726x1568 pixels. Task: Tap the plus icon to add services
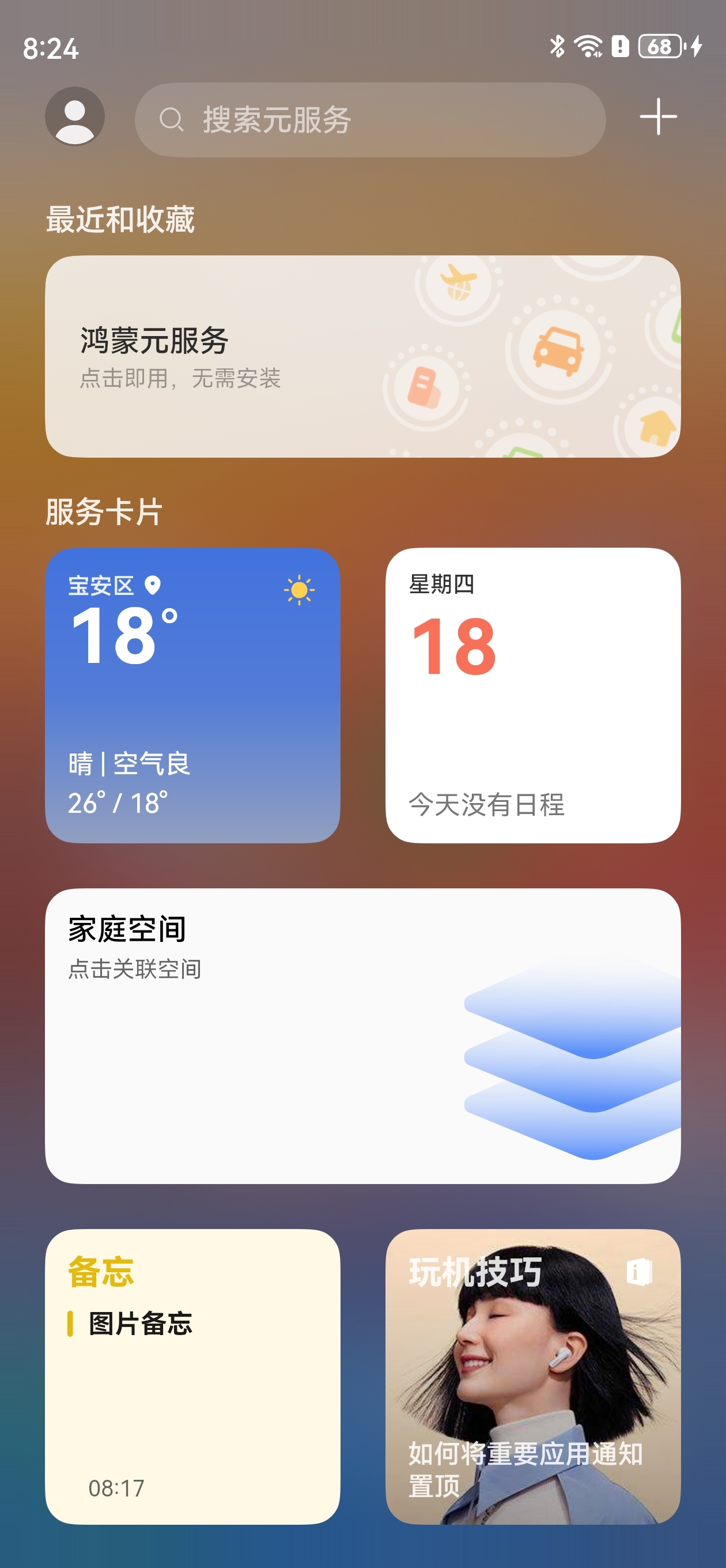tap(658, 116)
